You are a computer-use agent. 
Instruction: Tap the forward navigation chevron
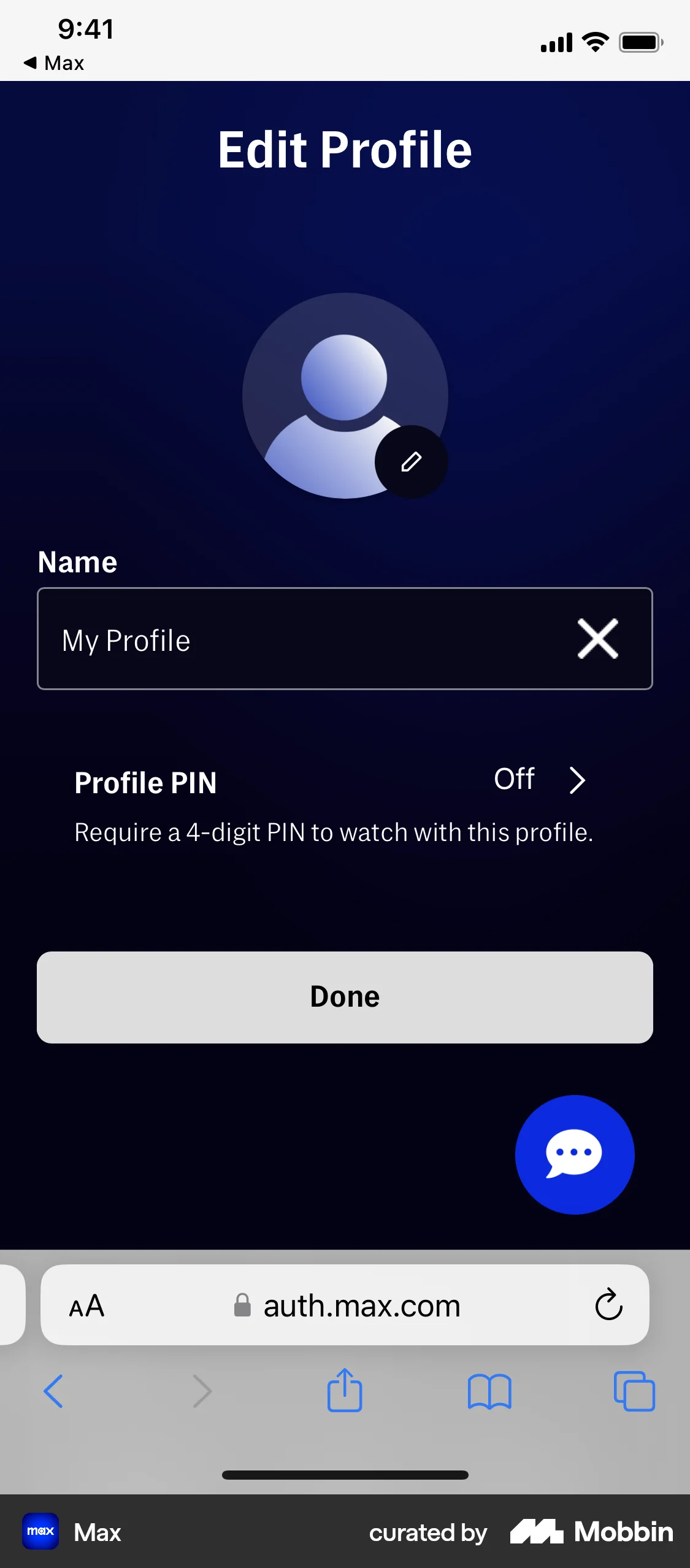coord(202,1391)
